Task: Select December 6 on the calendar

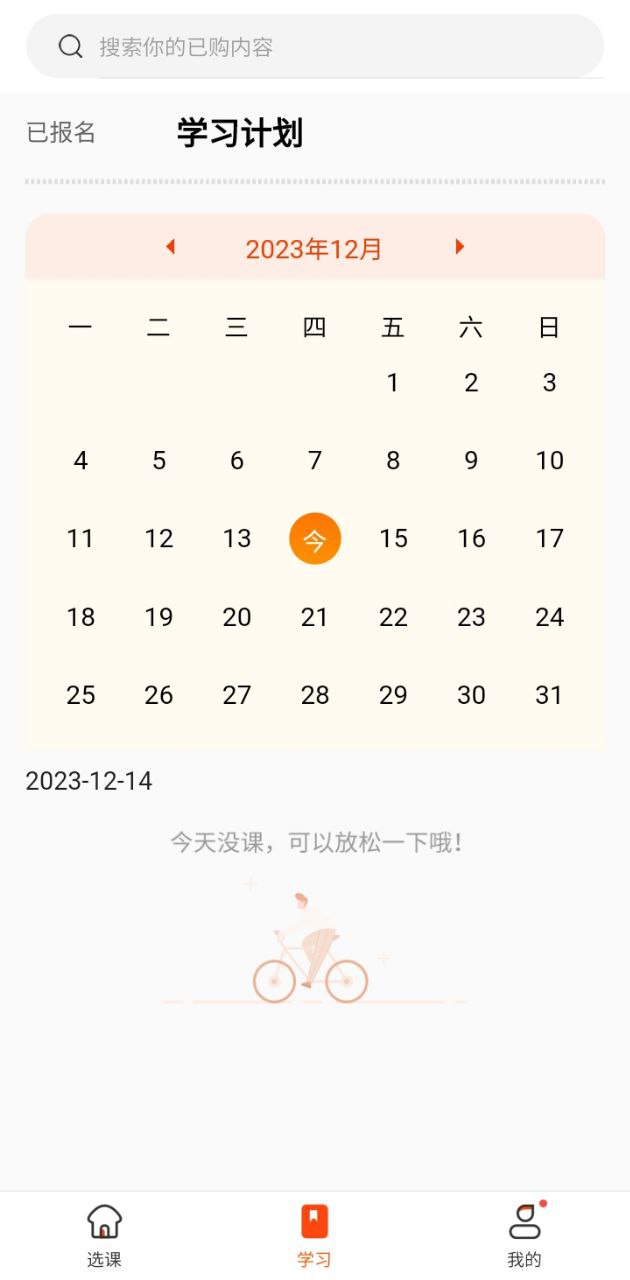Action: click(237, 461)
